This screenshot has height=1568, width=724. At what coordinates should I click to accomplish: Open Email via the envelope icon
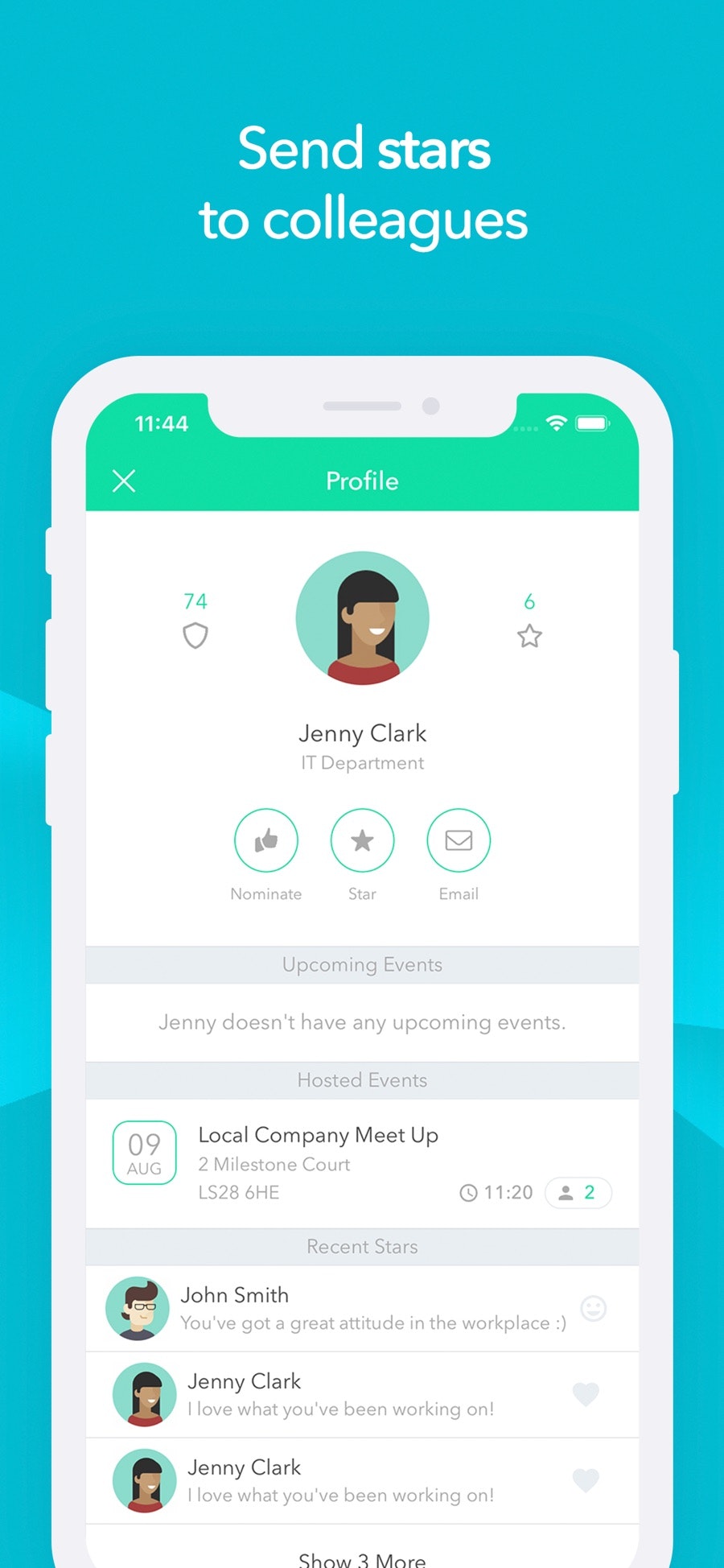458,840
